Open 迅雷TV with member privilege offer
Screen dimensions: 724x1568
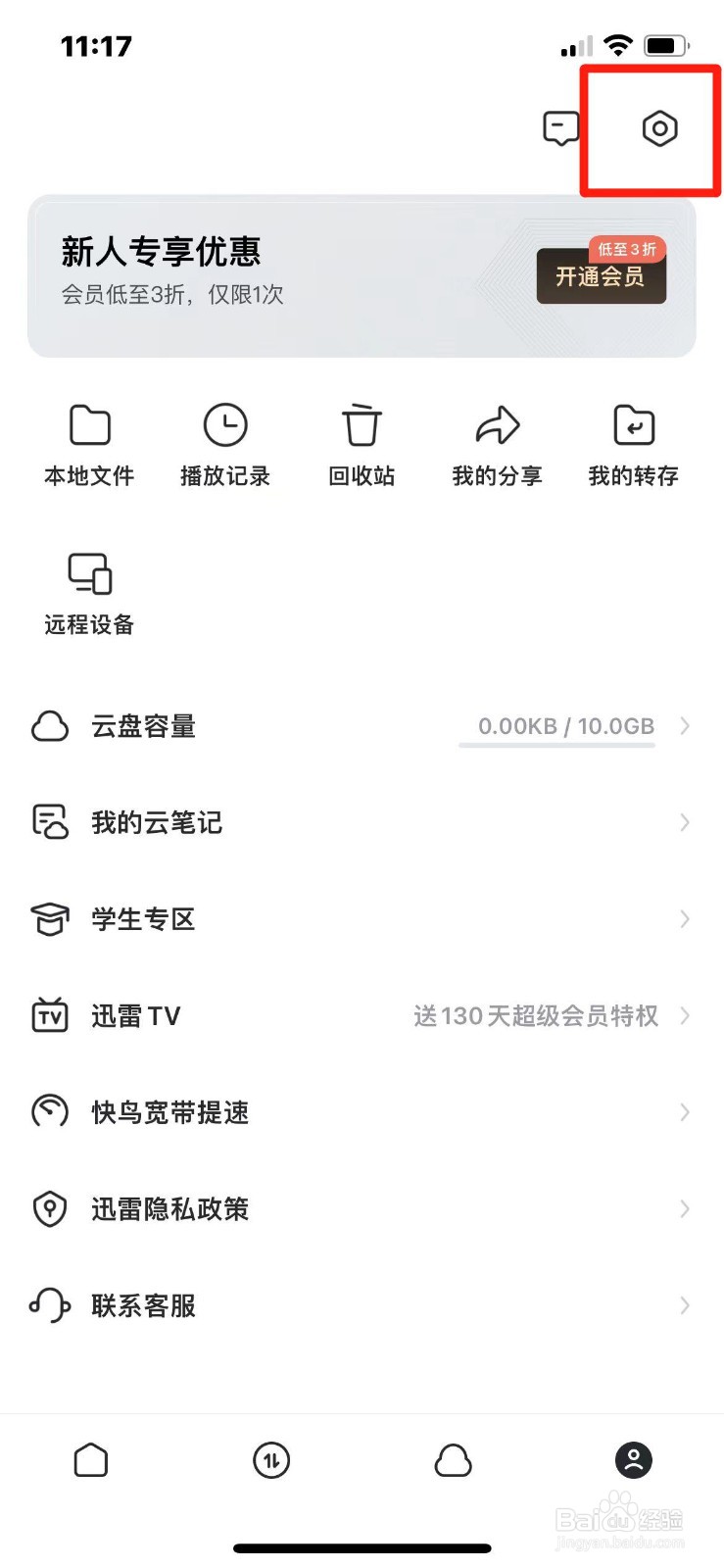coord(362,1015)
